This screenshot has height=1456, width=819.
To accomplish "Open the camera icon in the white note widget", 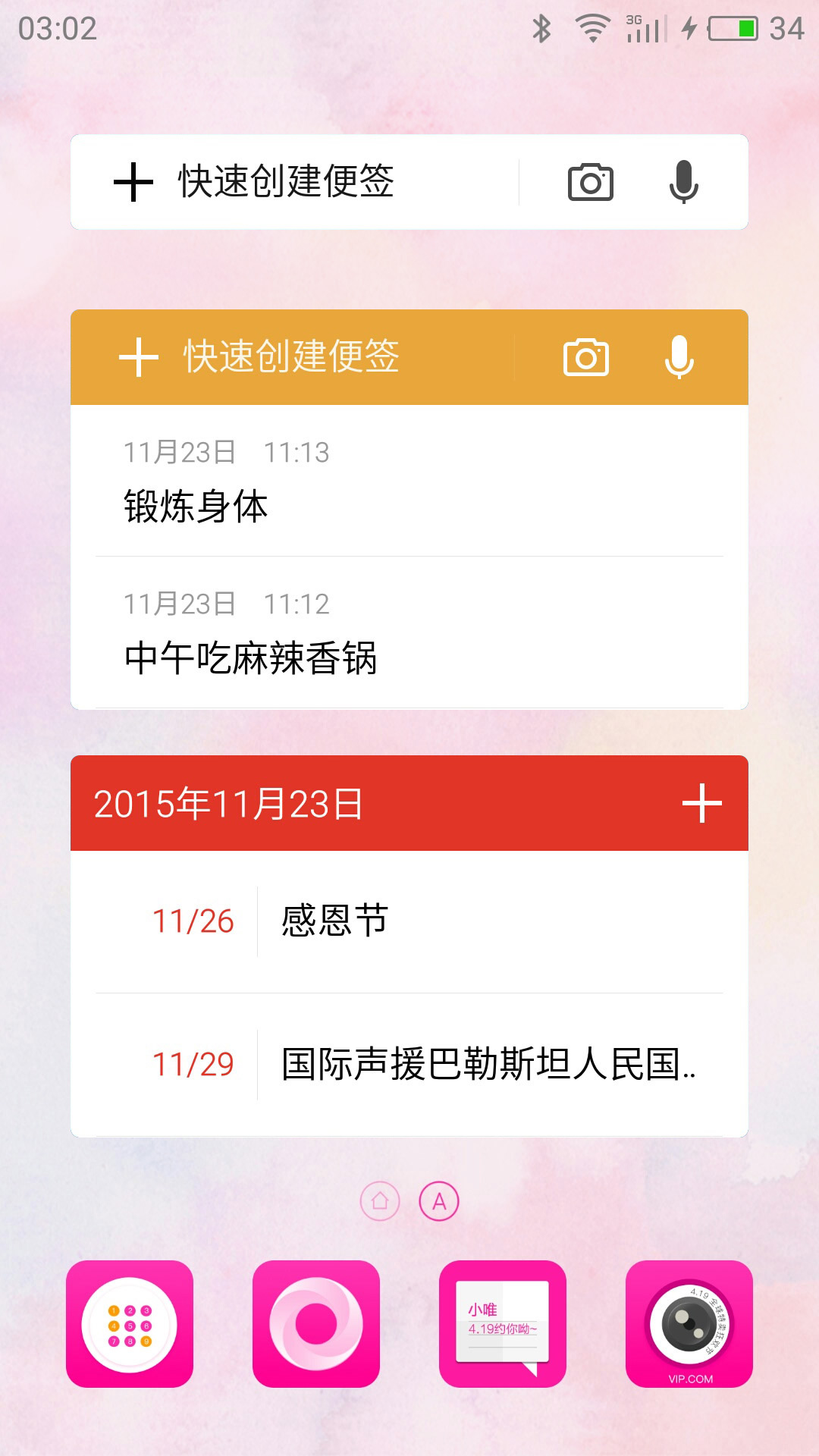I will [591, 182].
